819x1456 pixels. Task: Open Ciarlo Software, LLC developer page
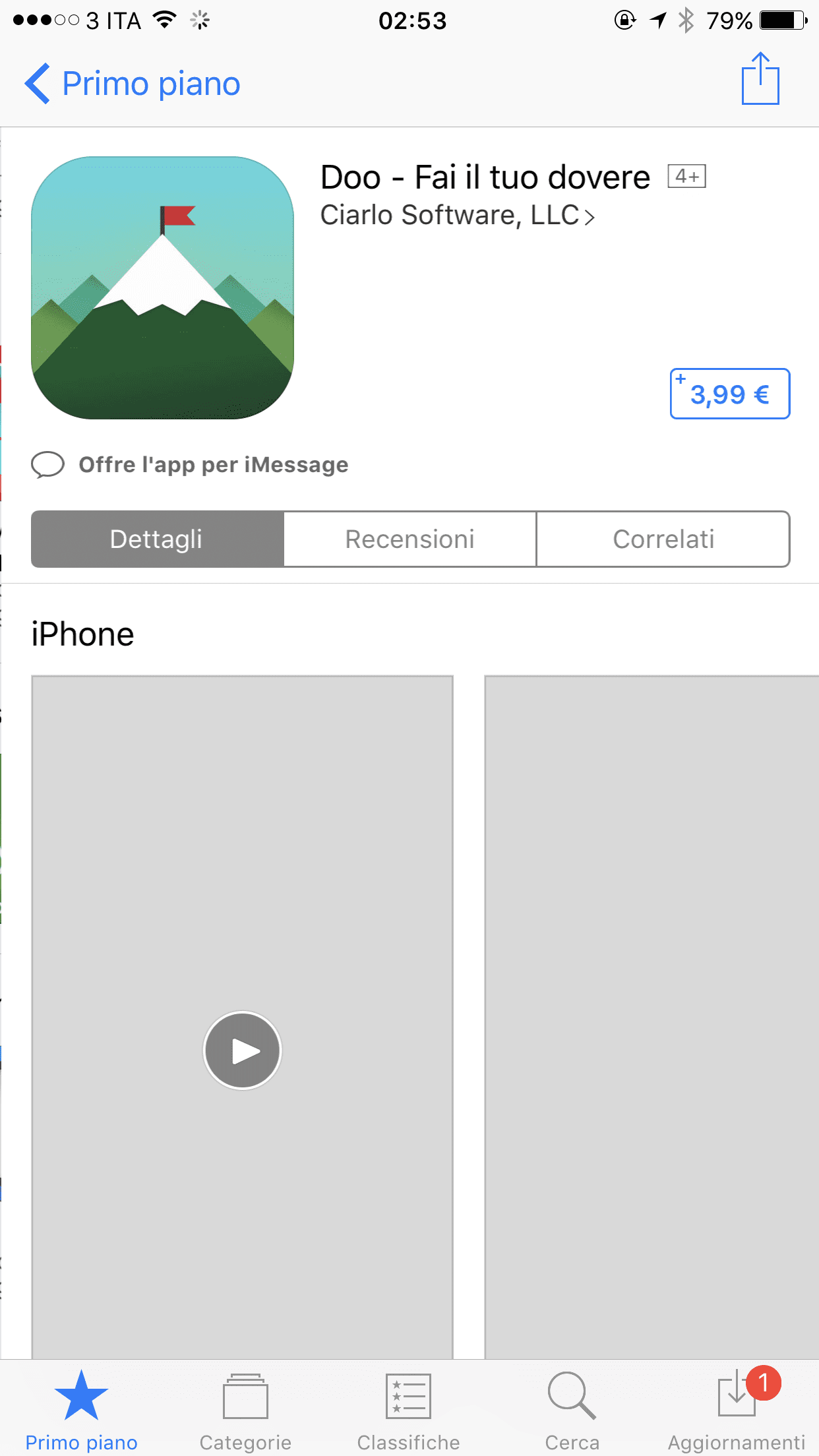[457, 216]
